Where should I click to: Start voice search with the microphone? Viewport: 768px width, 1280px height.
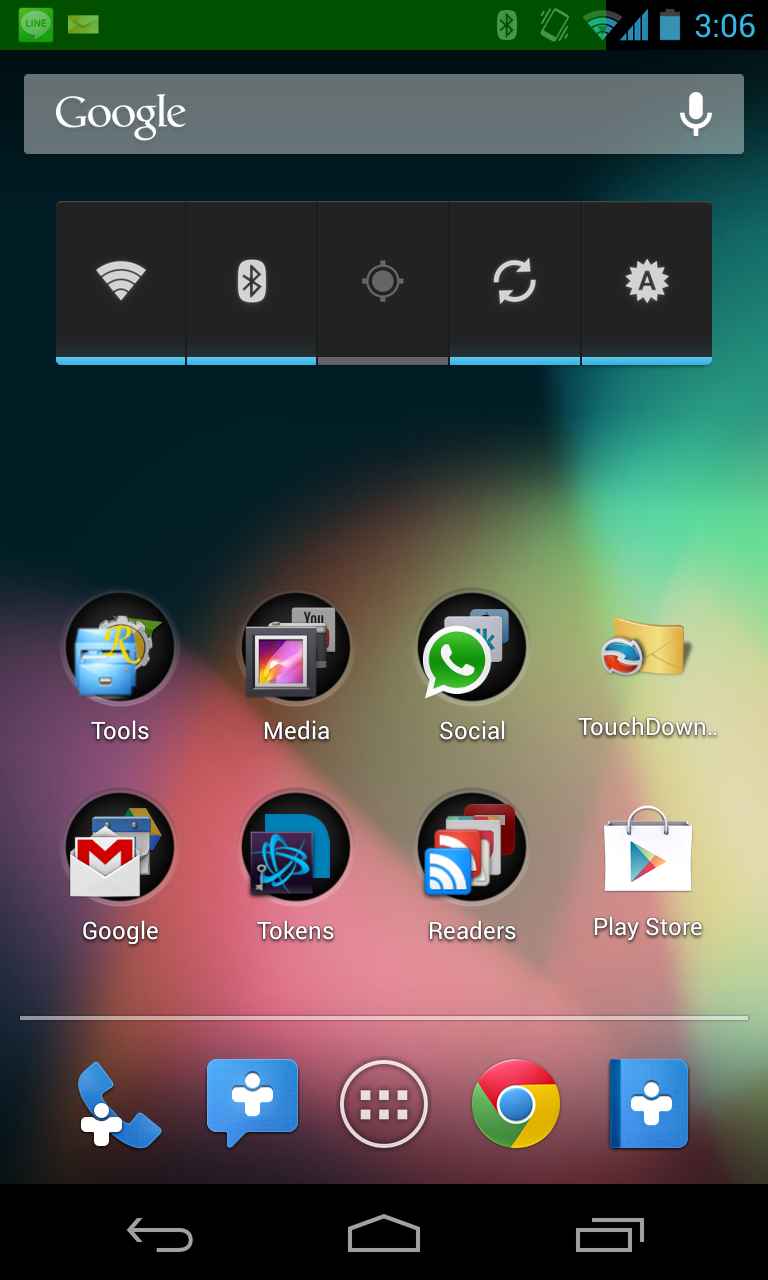click(695, 114)
